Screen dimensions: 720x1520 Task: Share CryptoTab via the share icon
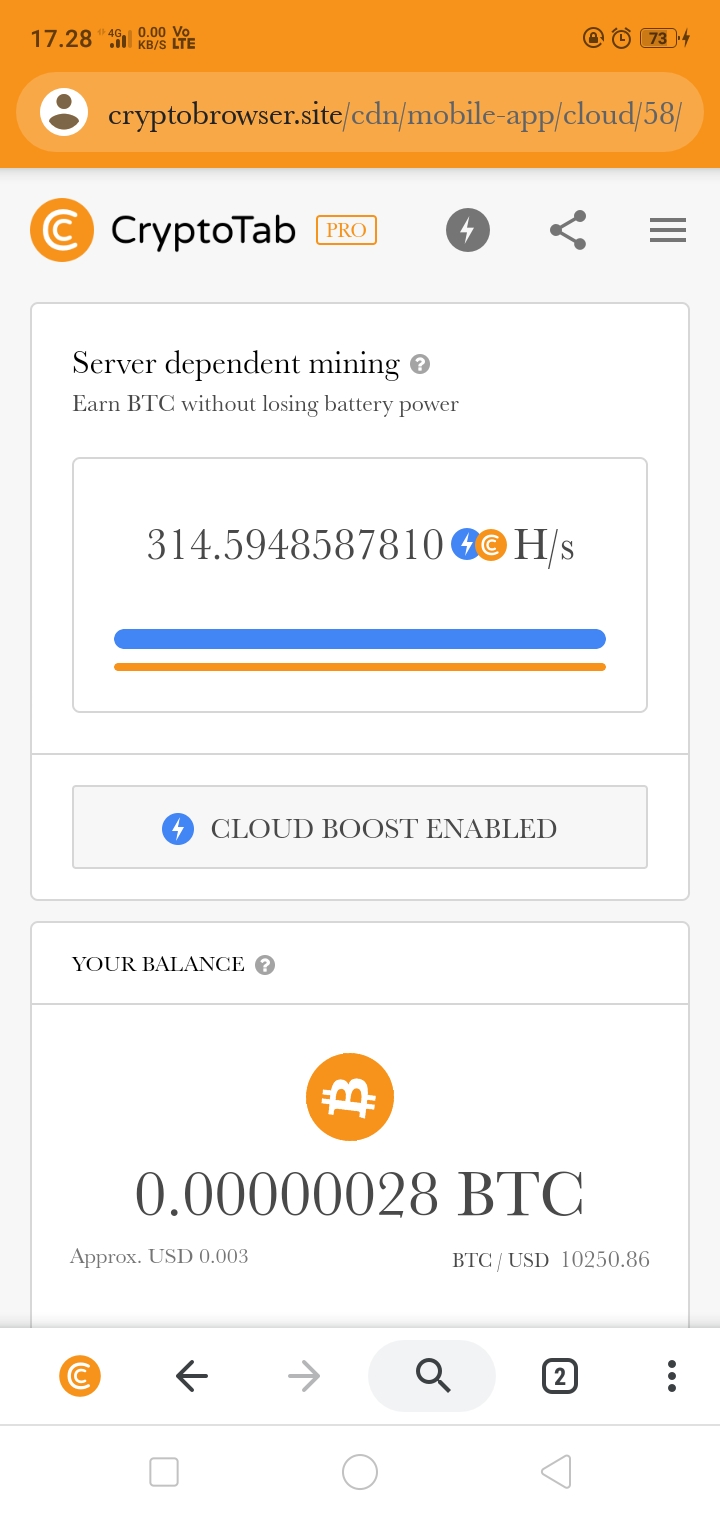568,231
